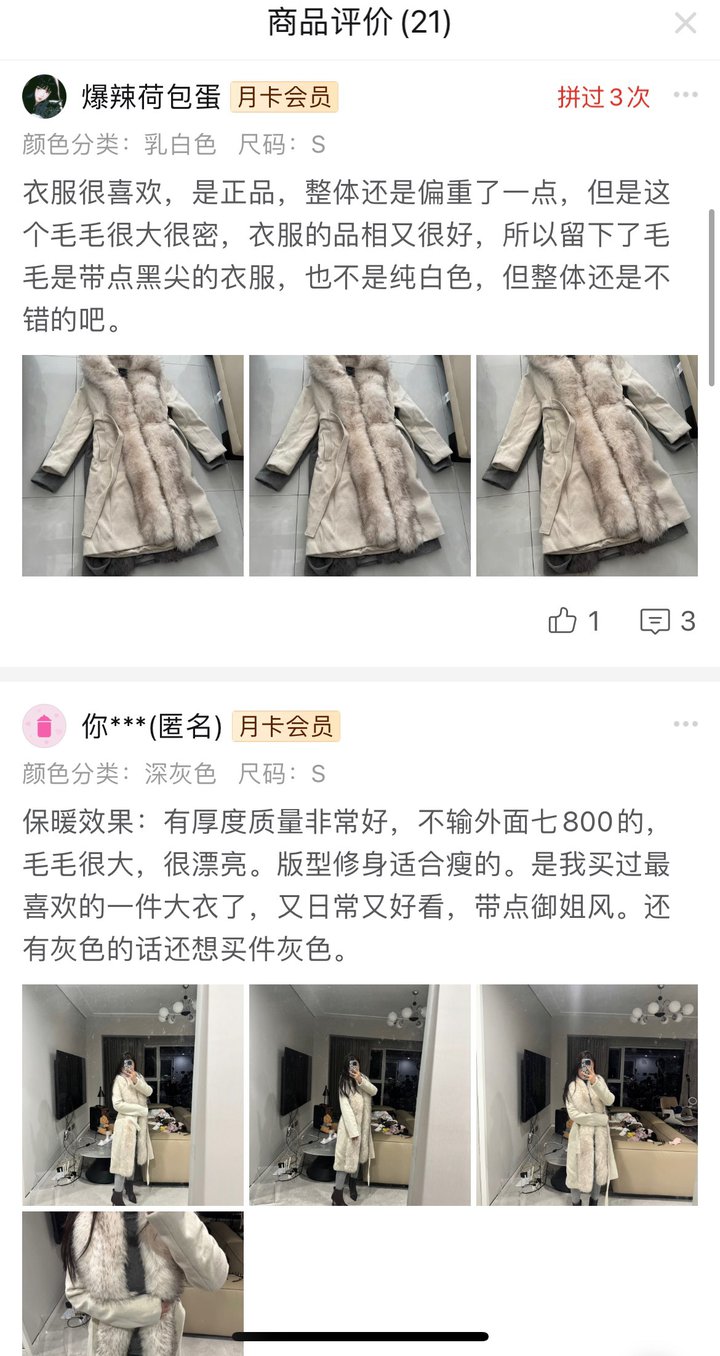This screenshot has height=1356, width=720.
Task: View third photo in 爆辣荷包蛋's review
Action: [x=586, y=465]
